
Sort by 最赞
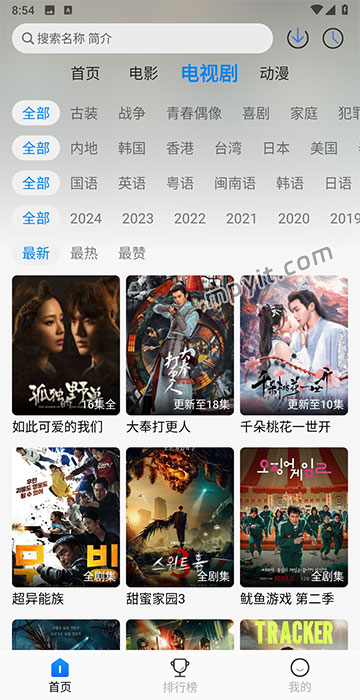[132, 253]
